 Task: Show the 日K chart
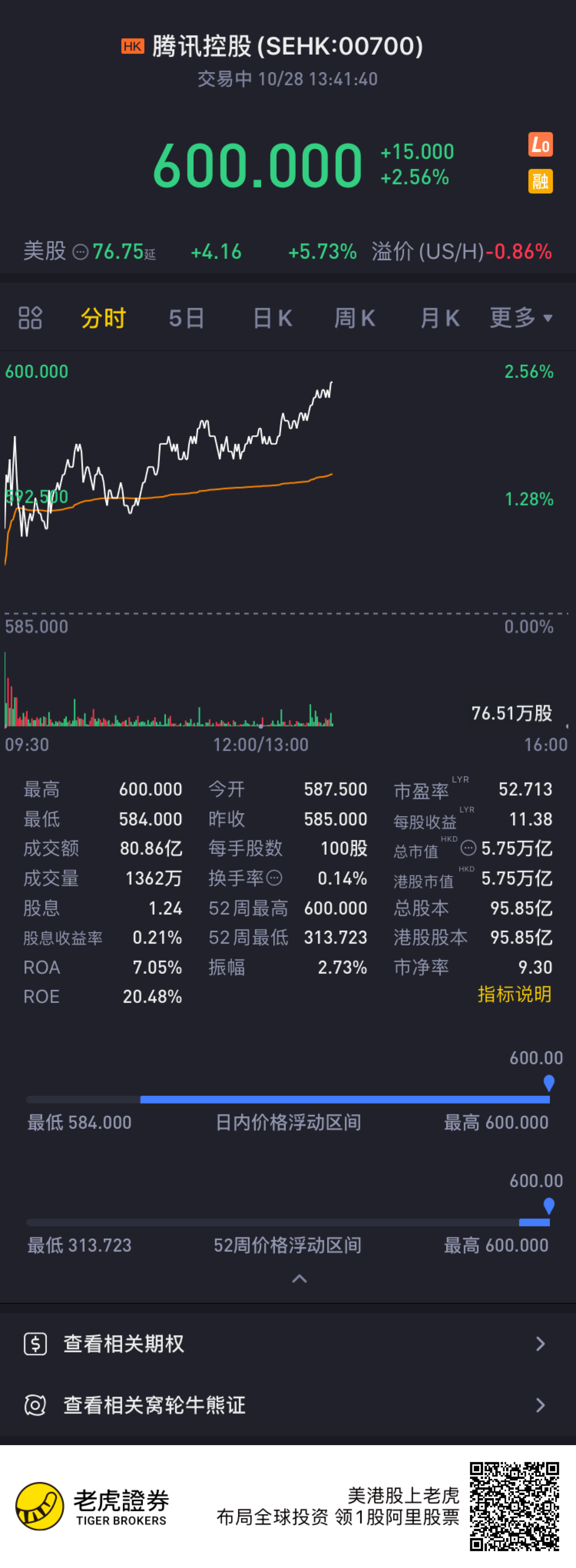(273, 318)
